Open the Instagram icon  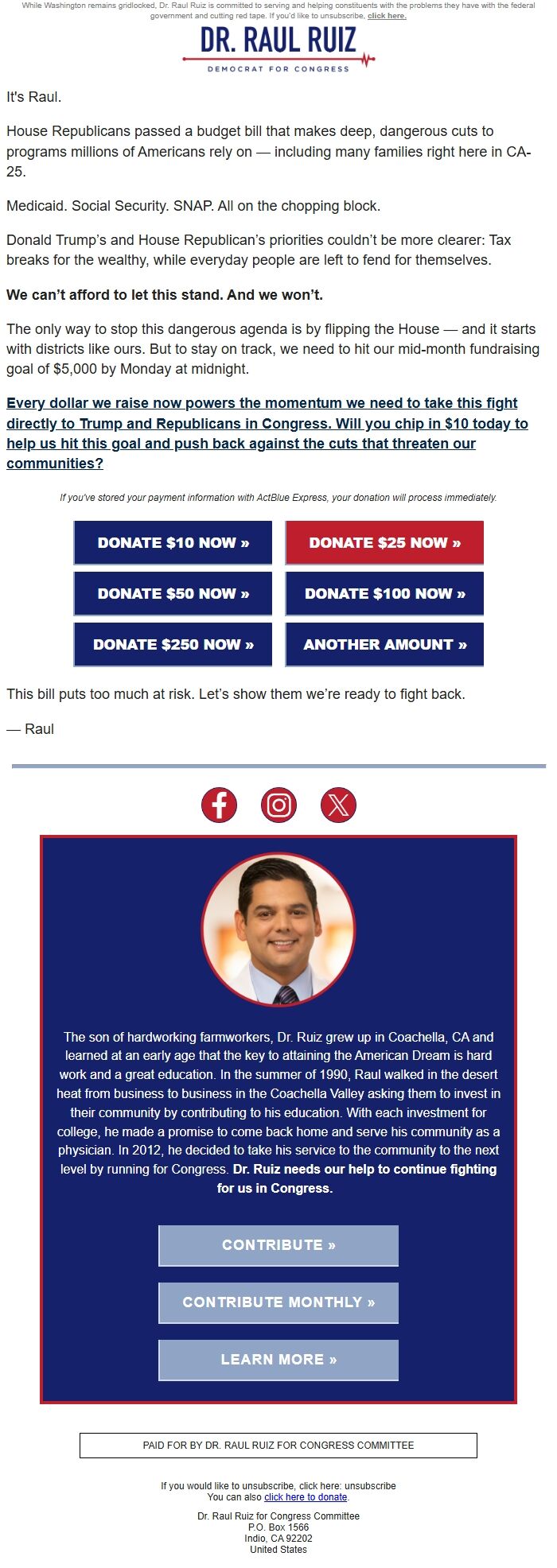[278, 805]
